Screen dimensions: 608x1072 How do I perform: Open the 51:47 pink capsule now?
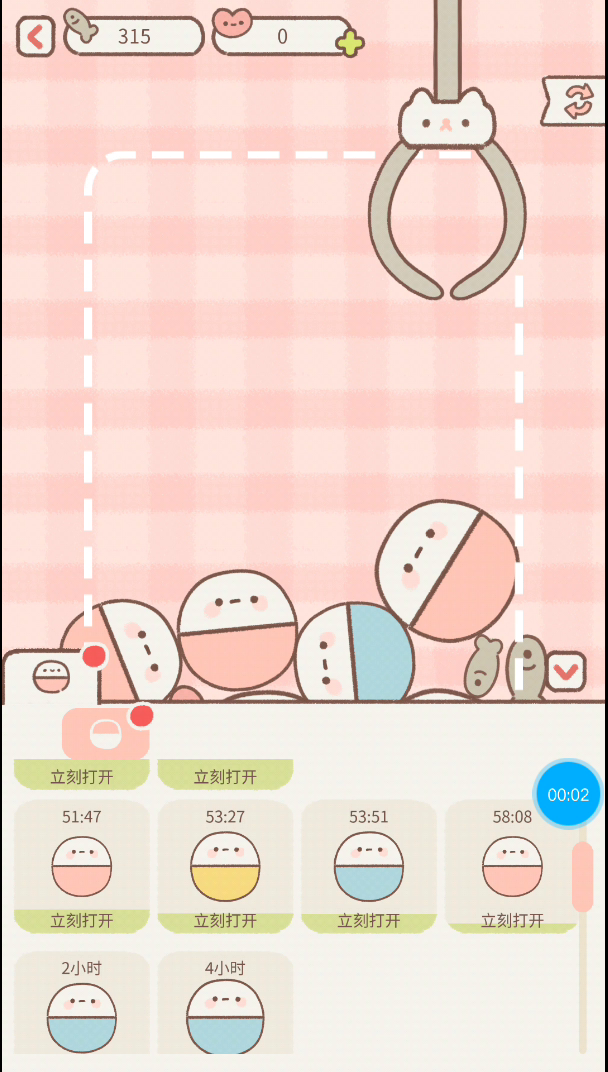click(x=82, y=920)
